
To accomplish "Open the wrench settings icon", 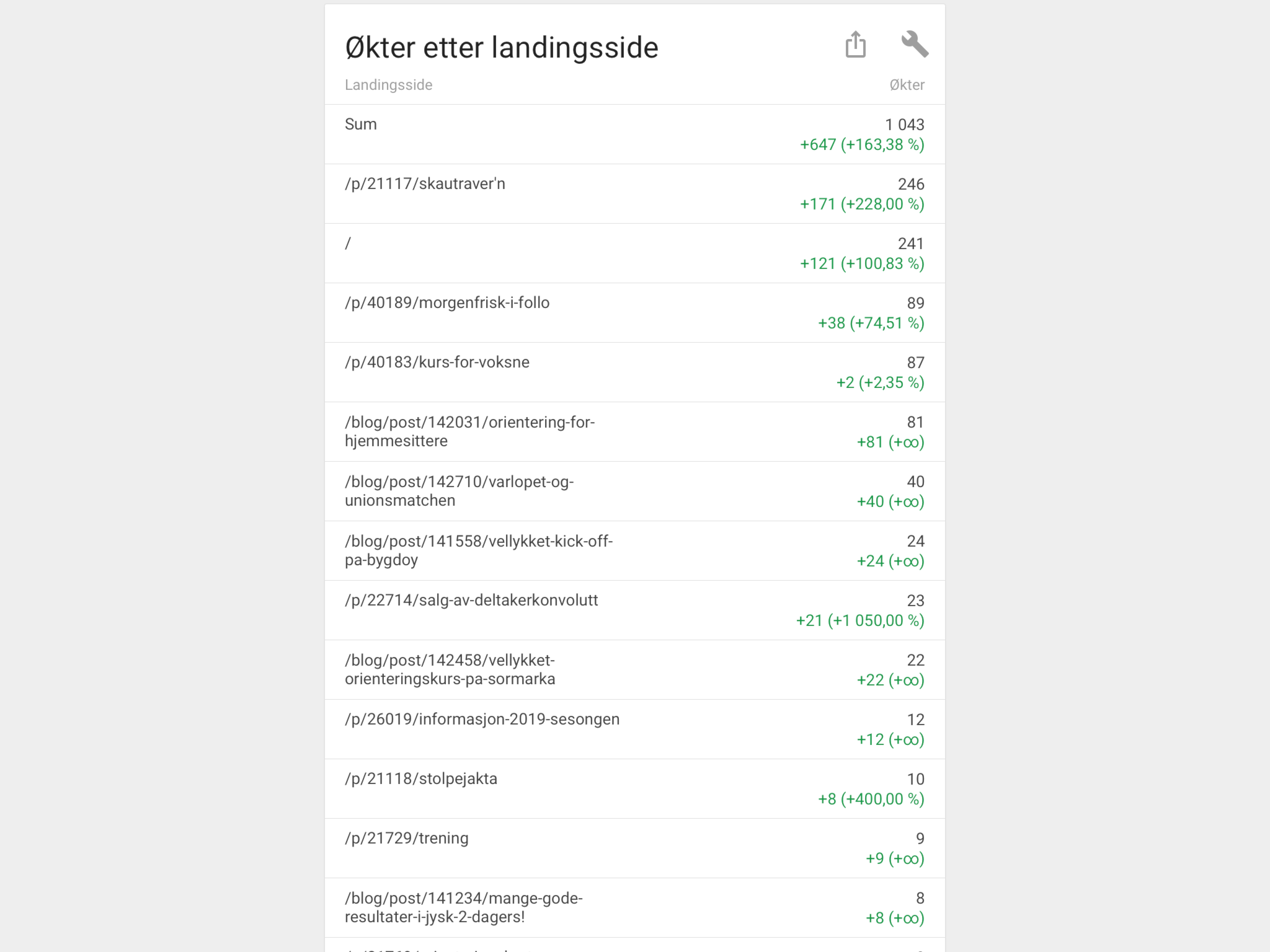I will pyautogui.click(x=914, y=45).
